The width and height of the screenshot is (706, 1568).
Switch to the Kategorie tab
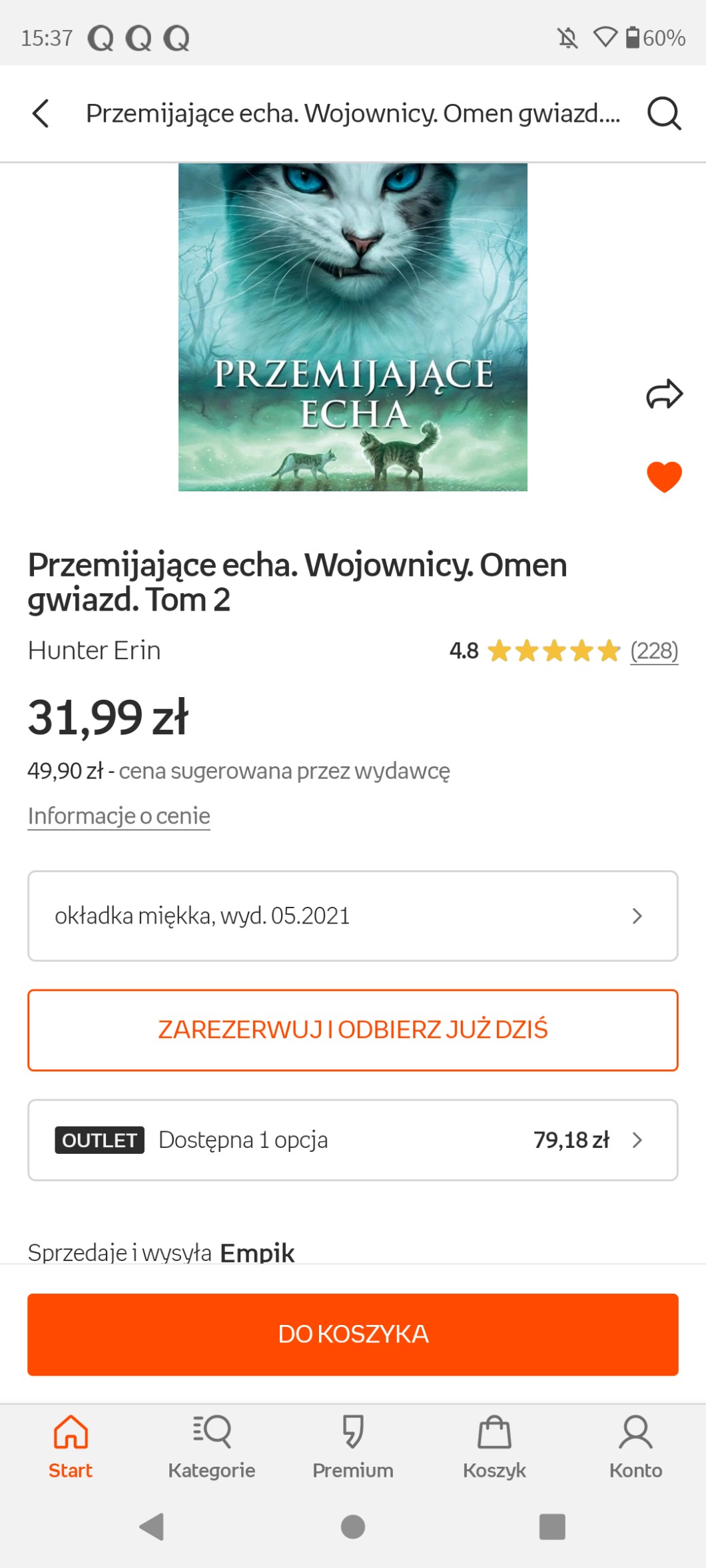pyautogui.click(x=212, y=1446)
